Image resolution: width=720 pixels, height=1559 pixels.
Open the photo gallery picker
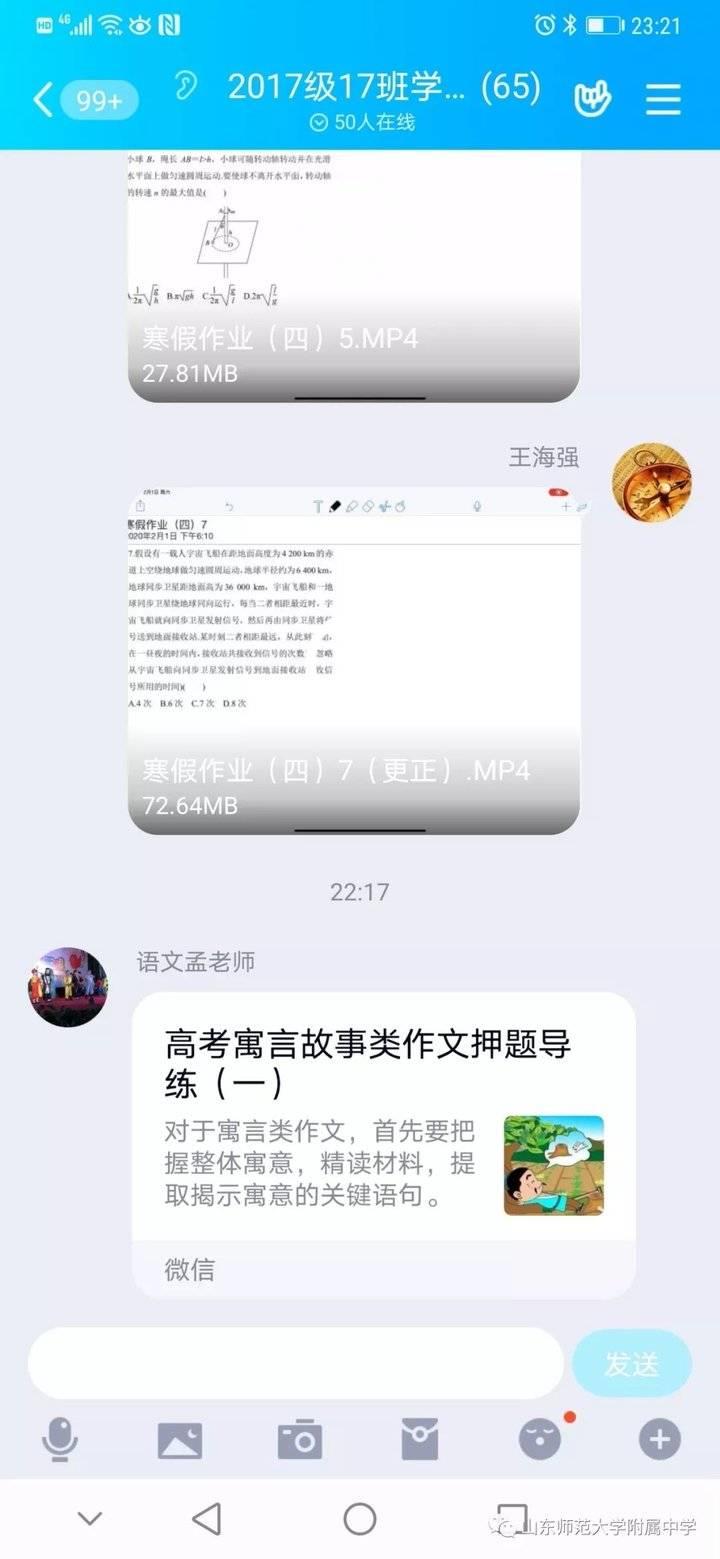pyautogui.click(x=180, y=1440)
